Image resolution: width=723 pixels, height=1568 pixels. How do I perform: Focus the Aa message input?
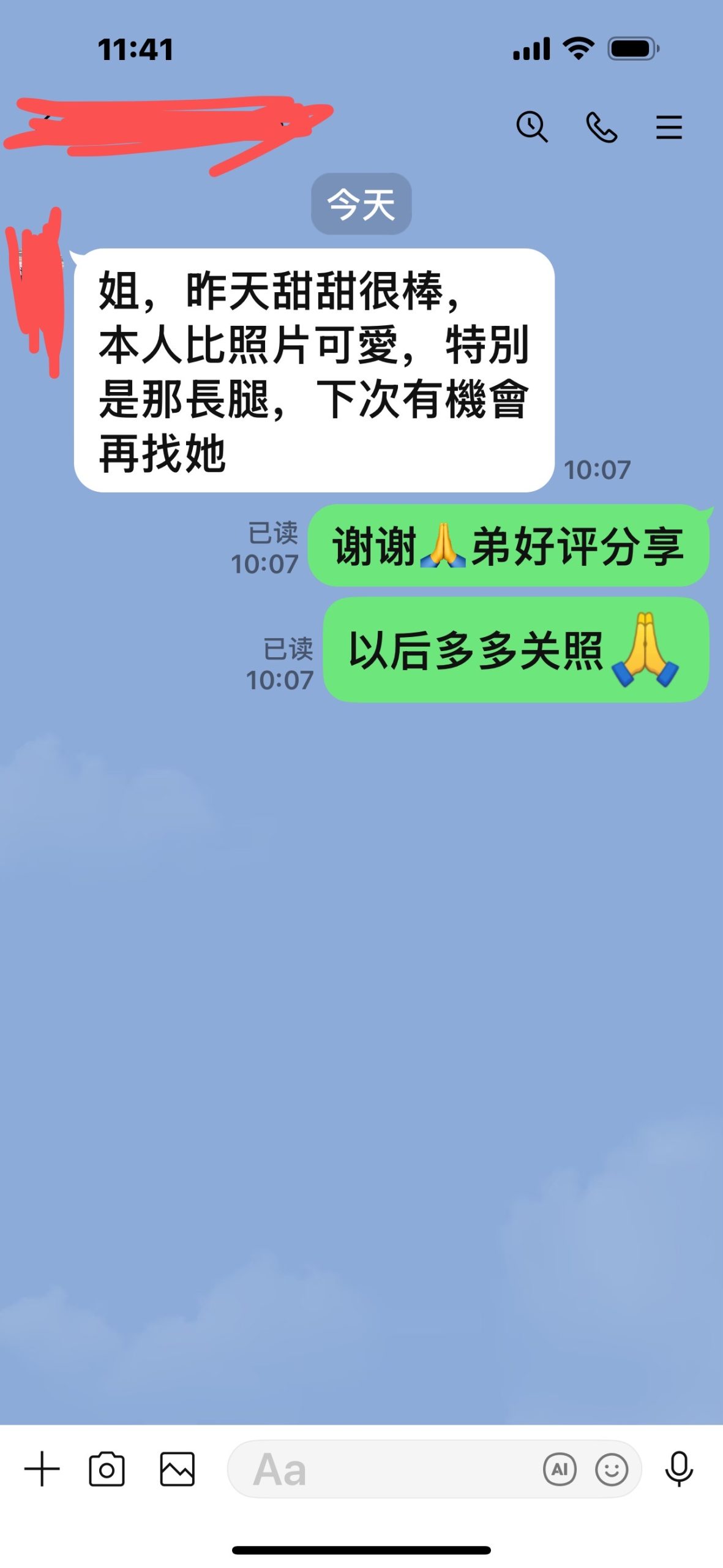(x=380, y=1468)
